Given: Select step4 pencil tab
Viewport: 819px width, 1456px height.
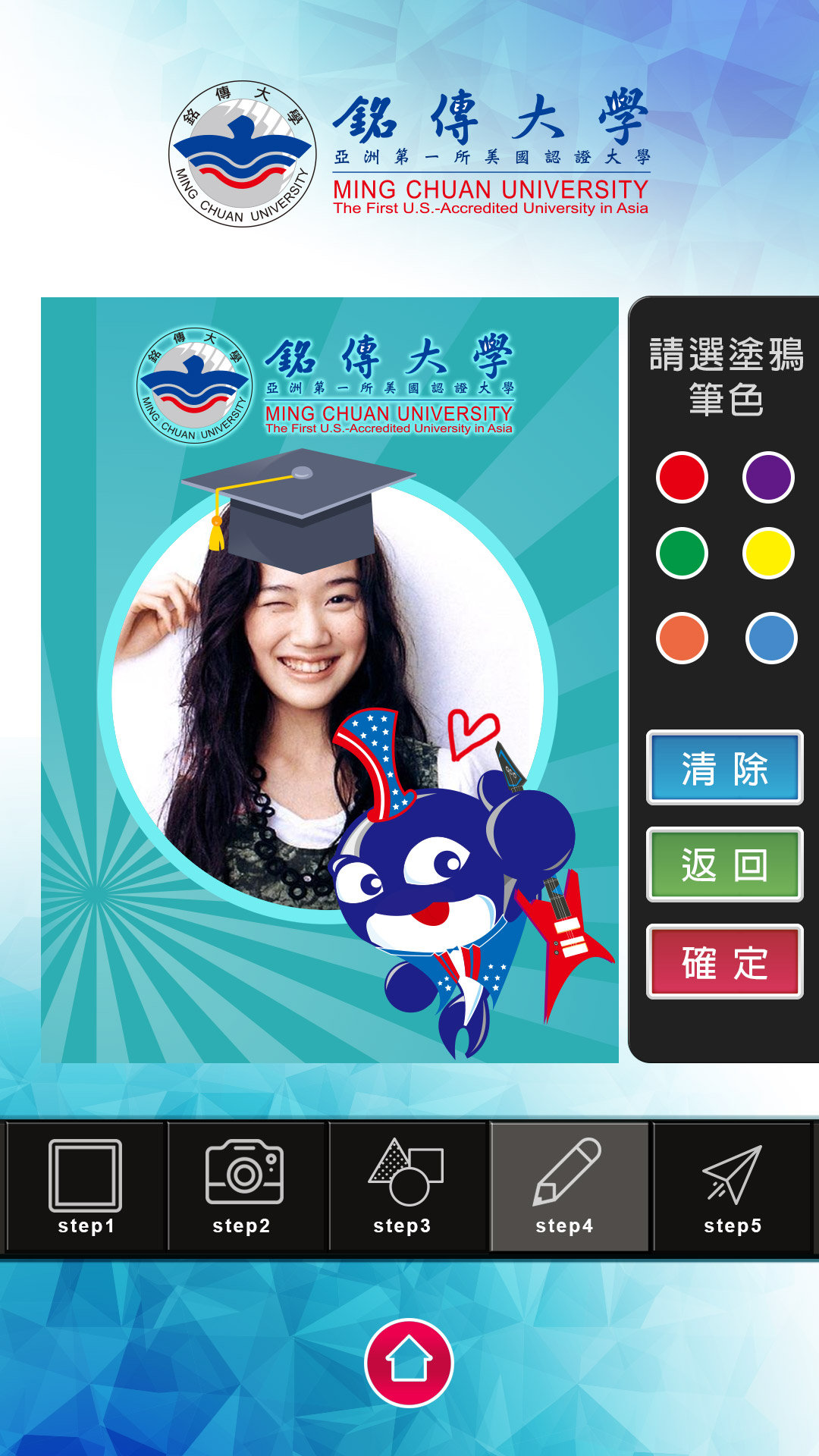Looking at the screenshot, I should coord(568,1187).
